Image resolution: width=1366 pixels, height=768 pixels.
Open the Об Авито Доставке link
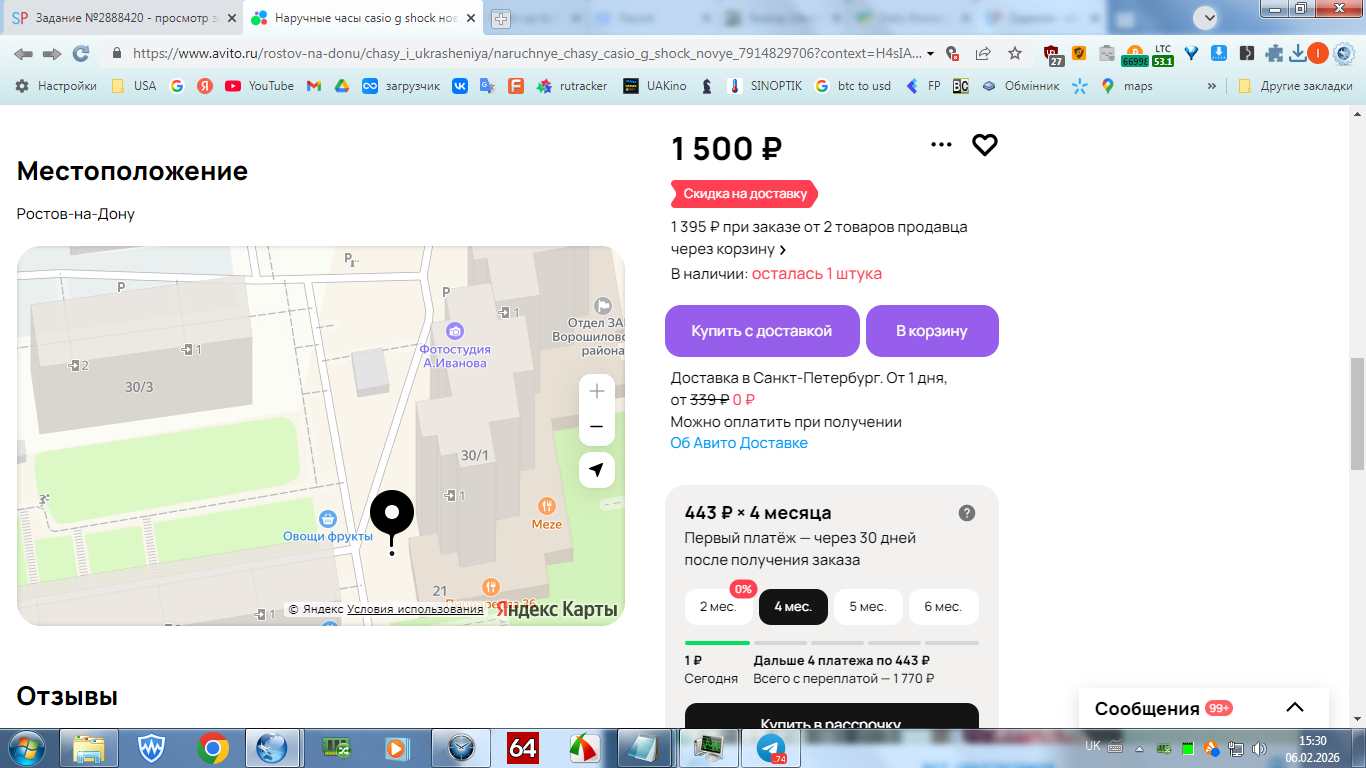pos(739,443)
